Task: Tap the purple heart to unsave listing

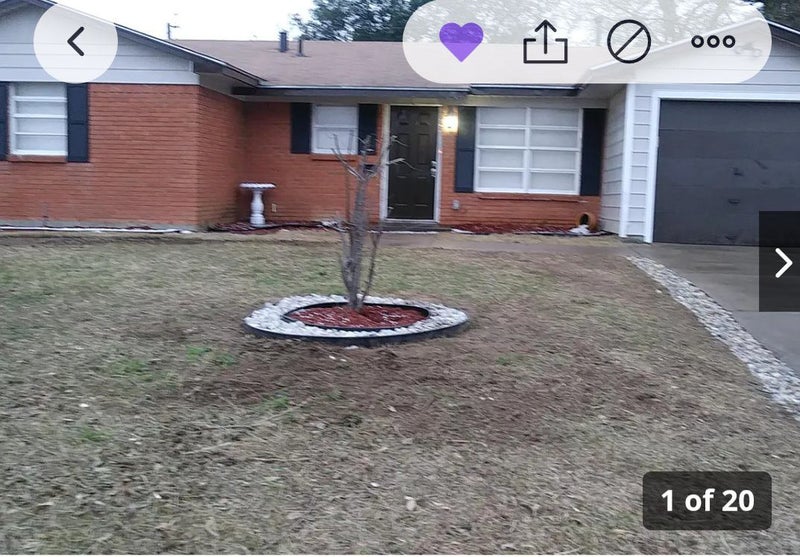Action: [461, 42]
